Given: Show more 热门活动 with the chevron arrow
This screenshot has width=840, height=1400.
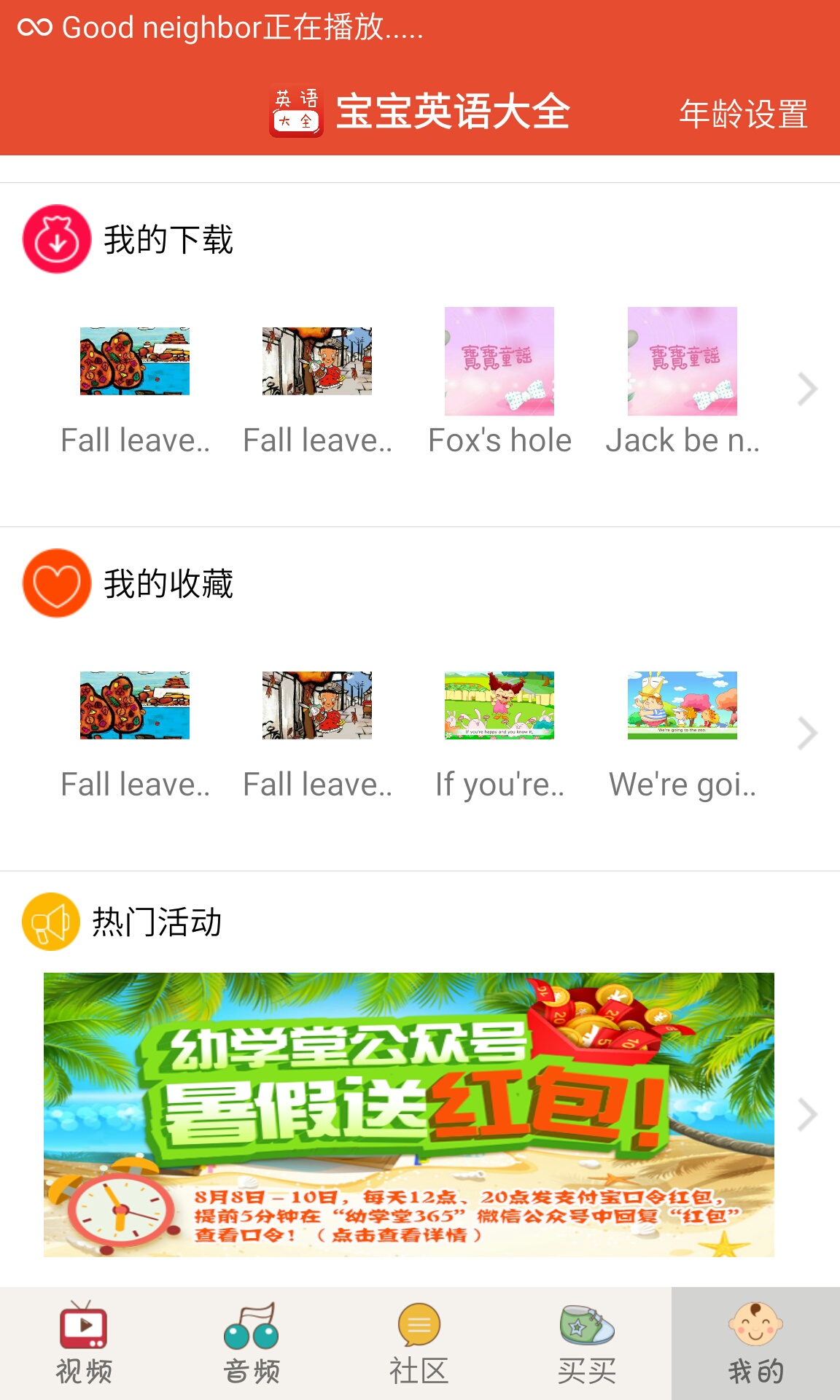Looking at the screenshot, I should [807, 1115].
